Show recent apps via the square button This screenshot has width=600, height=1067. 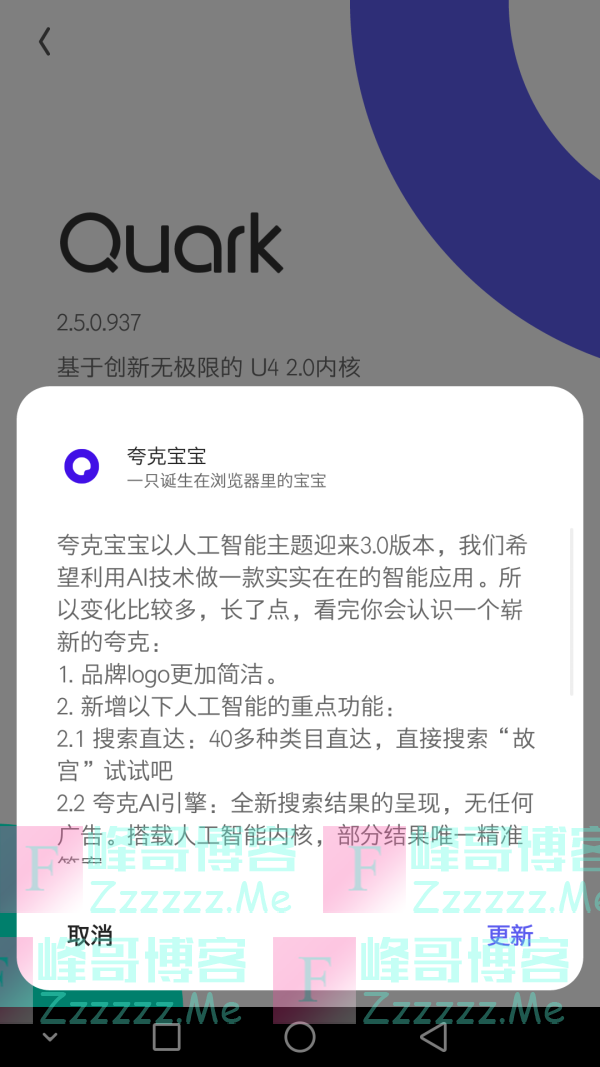pyautogui.click(x=166, y=1037)
